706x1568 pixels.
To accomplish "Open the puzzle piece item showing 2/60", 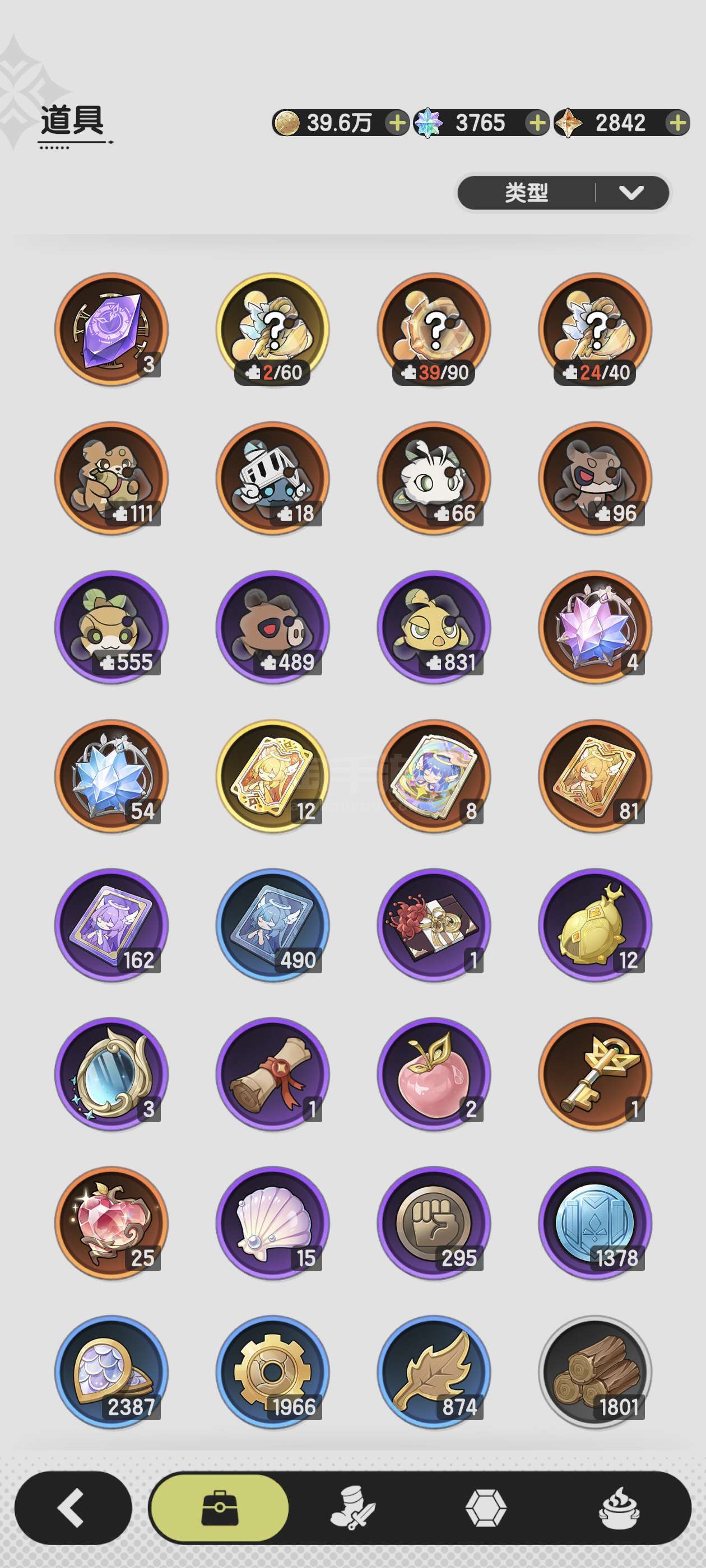I will coord(273,329).
